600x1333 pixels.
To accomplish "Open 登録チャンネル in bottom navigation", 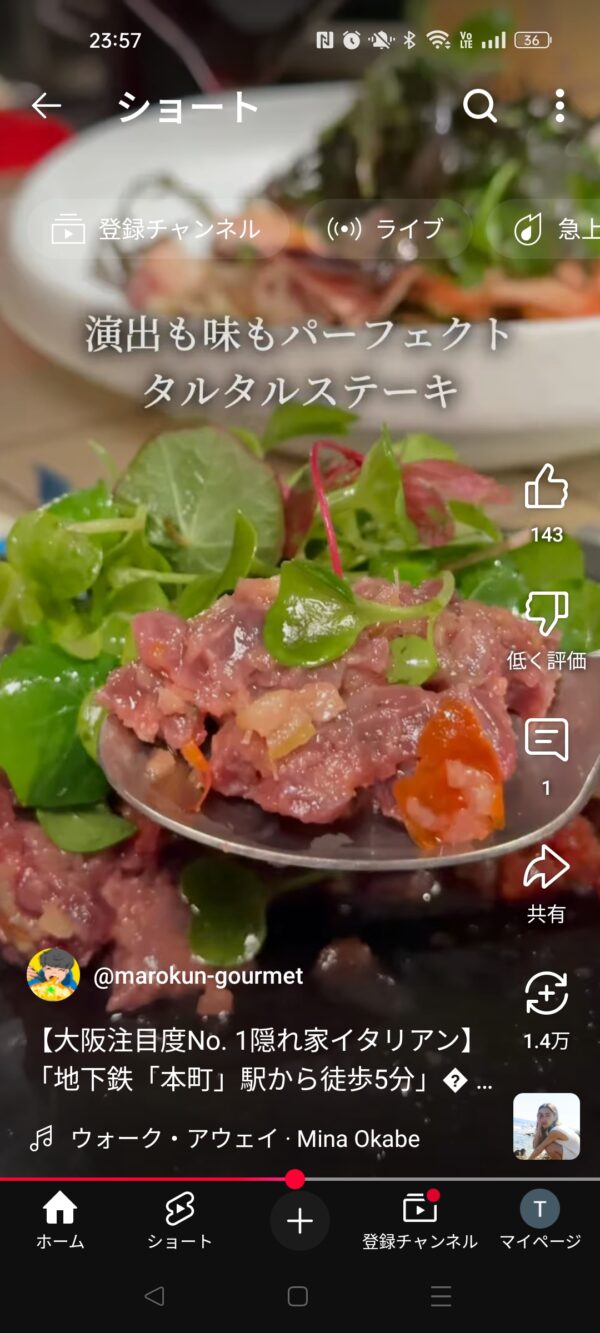I will pyautogui.click(x=420, y=1221).
